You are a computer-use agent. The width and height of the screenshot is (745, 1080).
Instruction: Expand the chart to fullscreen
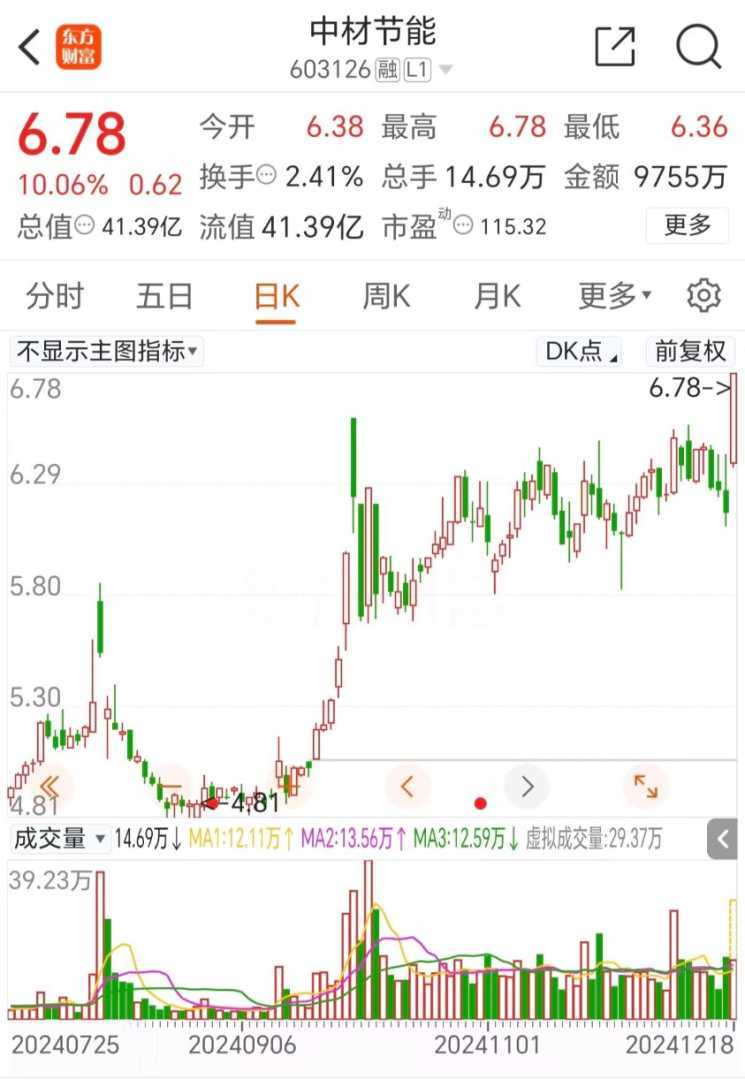(x=645, y=787)
